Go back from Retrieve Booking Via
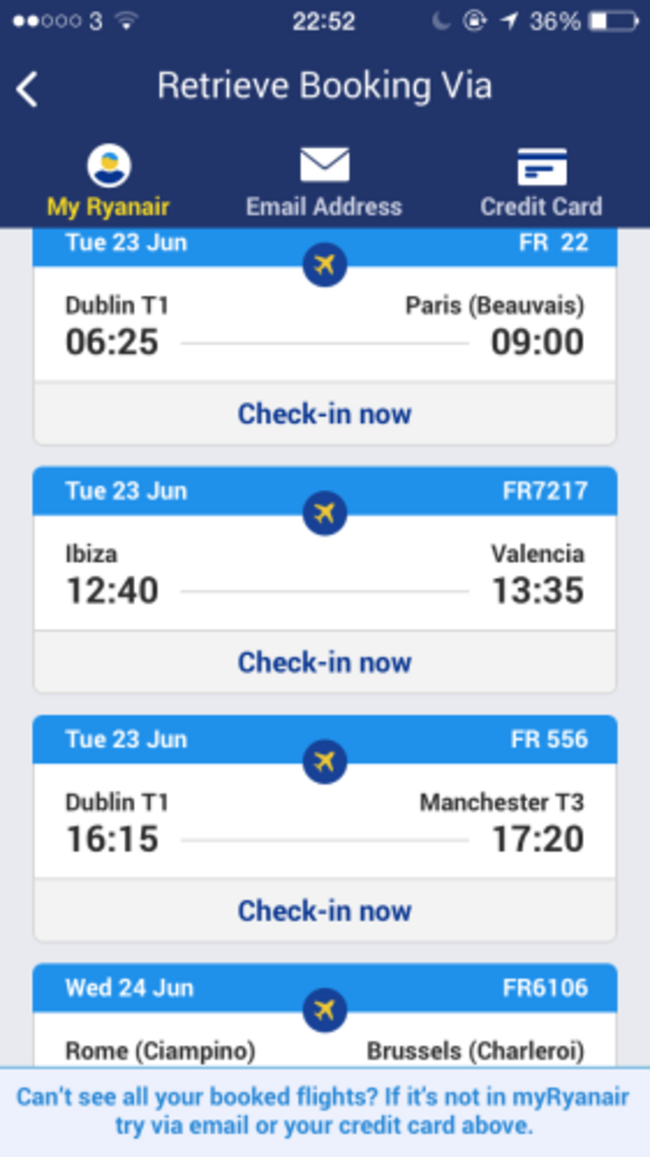650x1157 pixels. (x=27, y=89)
